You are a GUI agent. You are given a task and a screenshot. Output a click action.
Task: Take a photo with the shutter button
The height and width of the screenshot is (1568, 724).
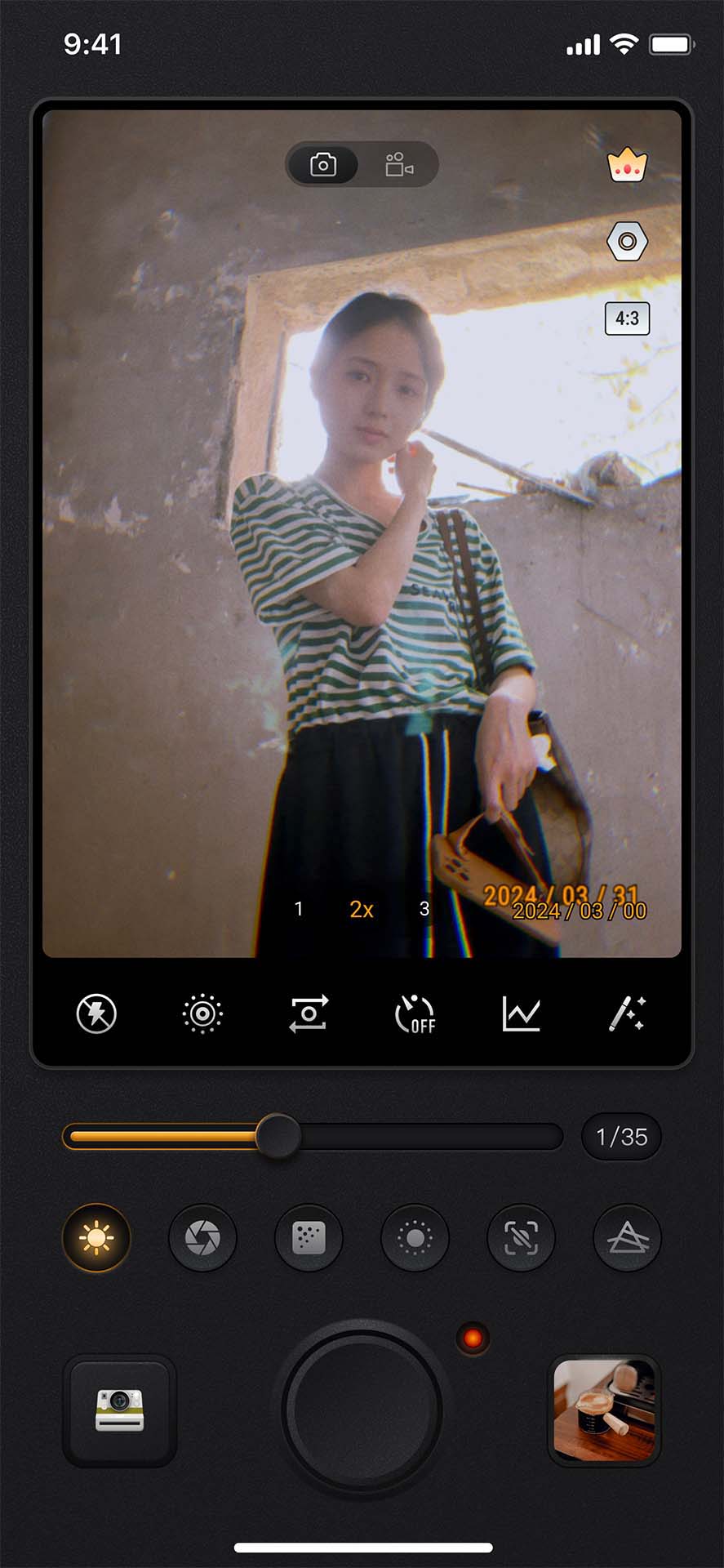362,1410
